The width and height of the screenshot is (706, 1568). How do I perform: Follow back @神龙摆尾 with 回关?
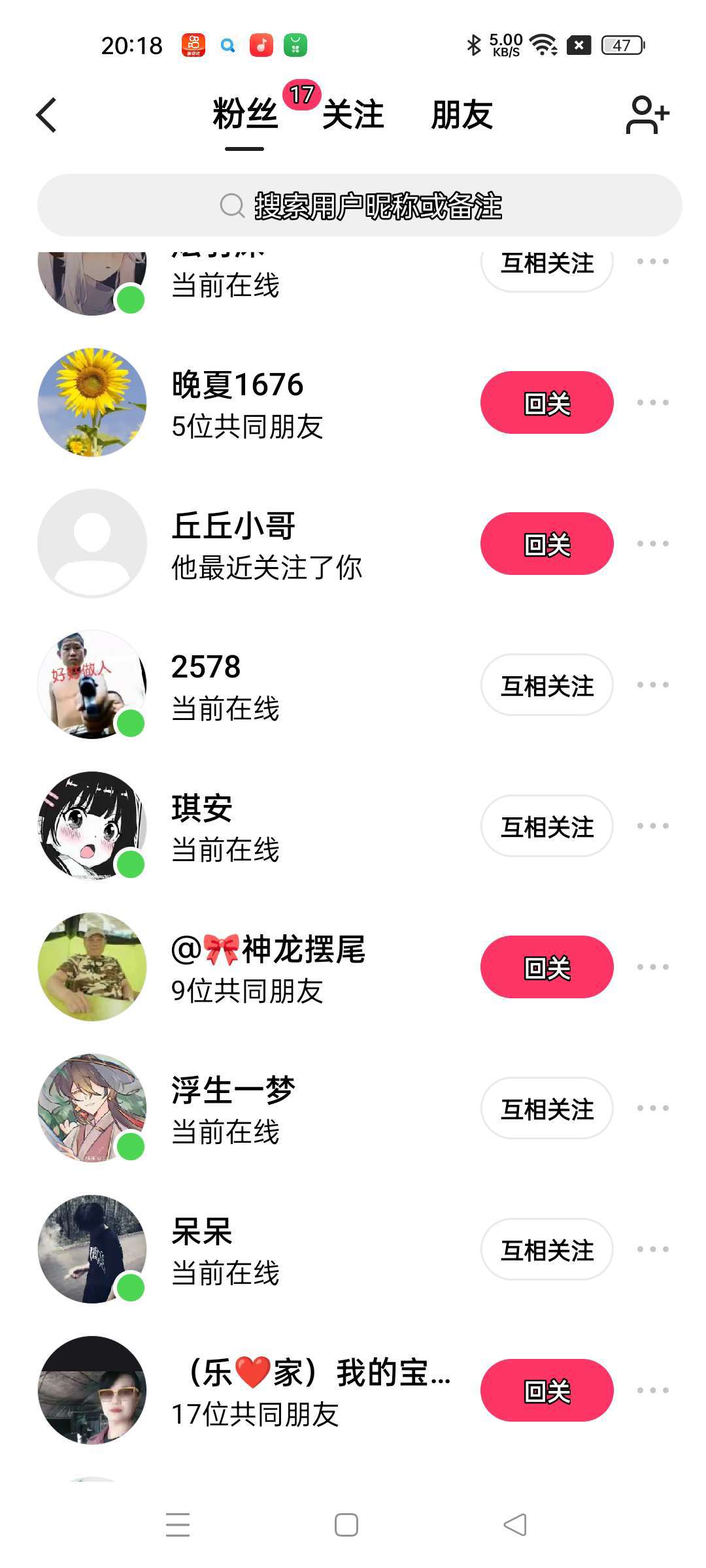pos(546,967)
